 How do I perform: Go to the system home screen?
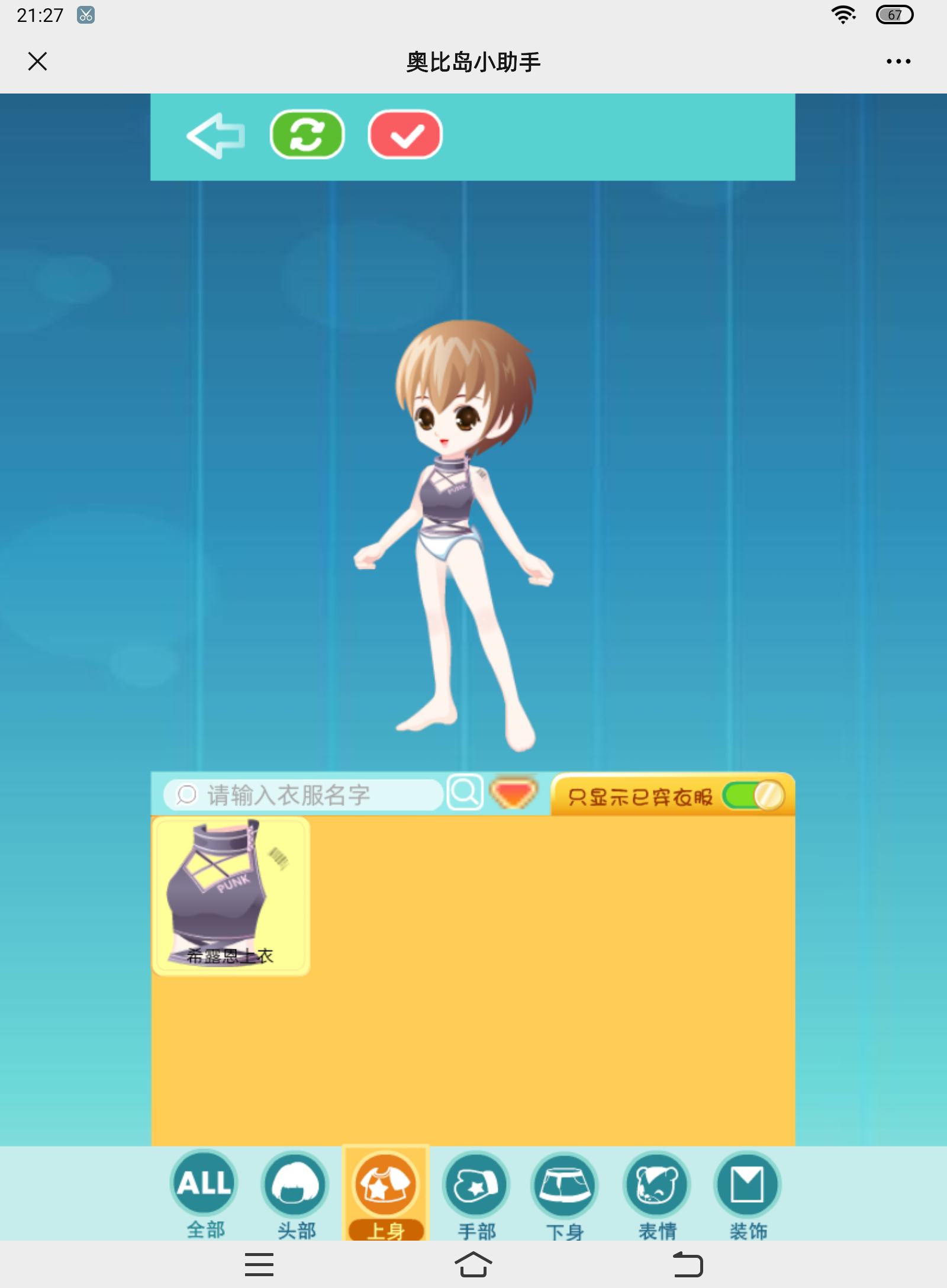[474, 1265]
